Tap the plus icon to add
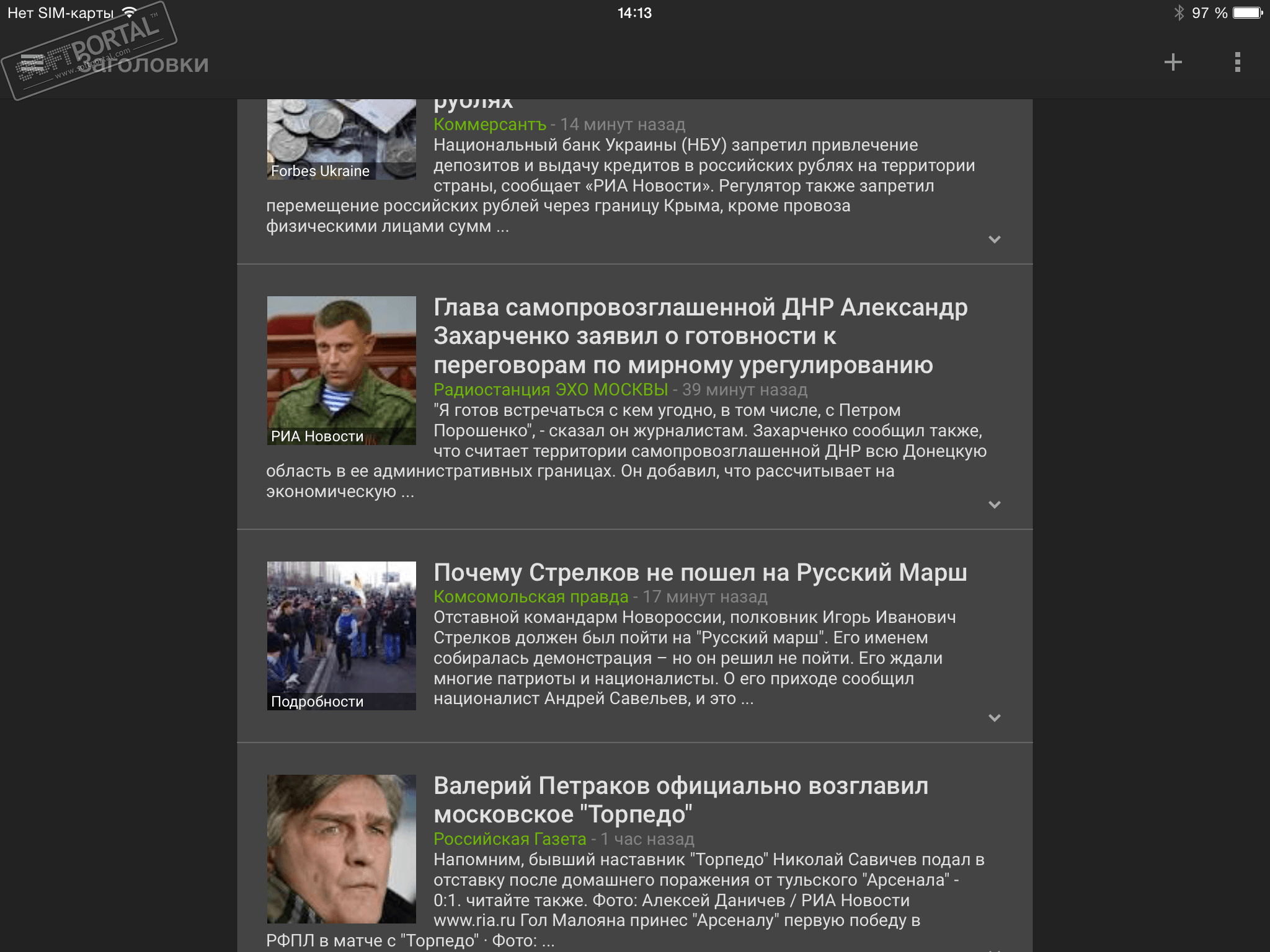Viewport: 1270px width, 952px height. coord(1173,62)
